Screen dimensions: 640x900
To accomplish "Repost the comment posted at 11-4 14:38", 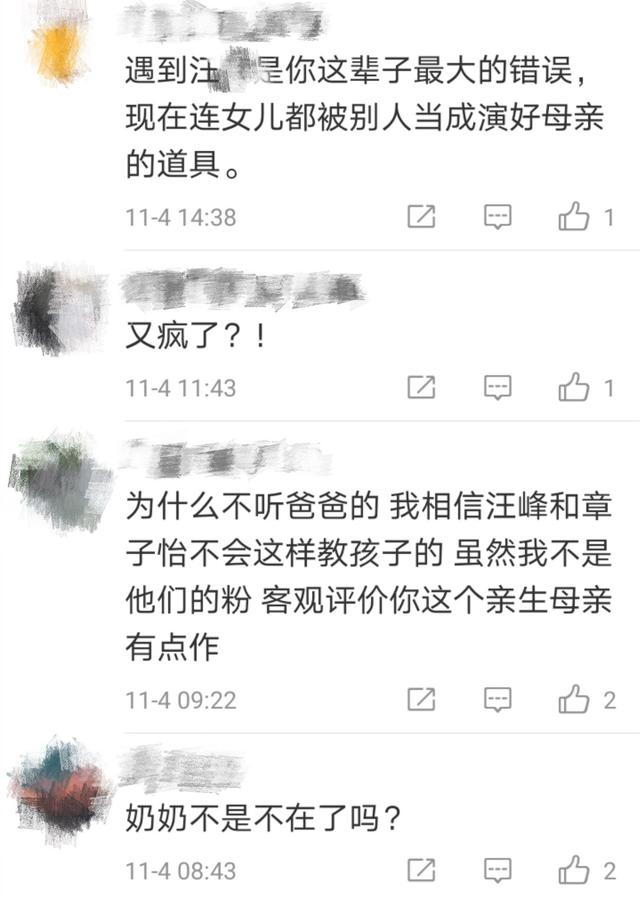I will coord(422,216).
